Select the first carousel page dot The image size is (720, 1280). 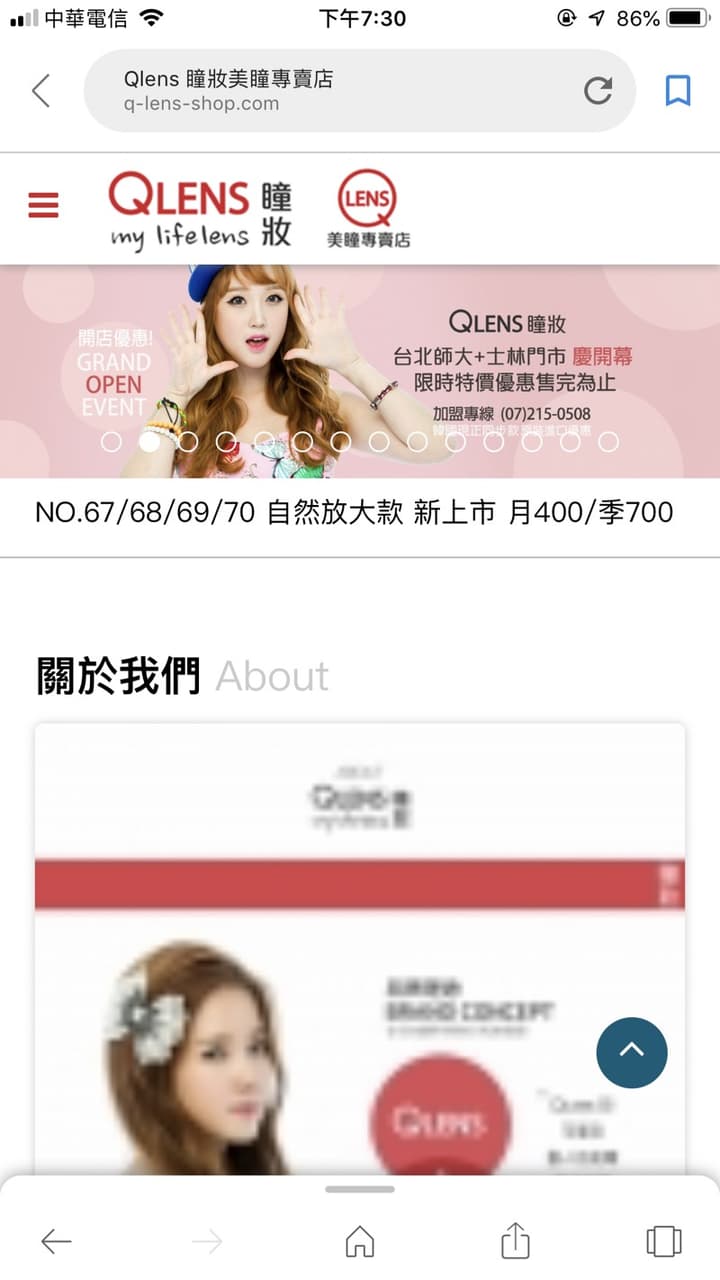coord(112,442)
